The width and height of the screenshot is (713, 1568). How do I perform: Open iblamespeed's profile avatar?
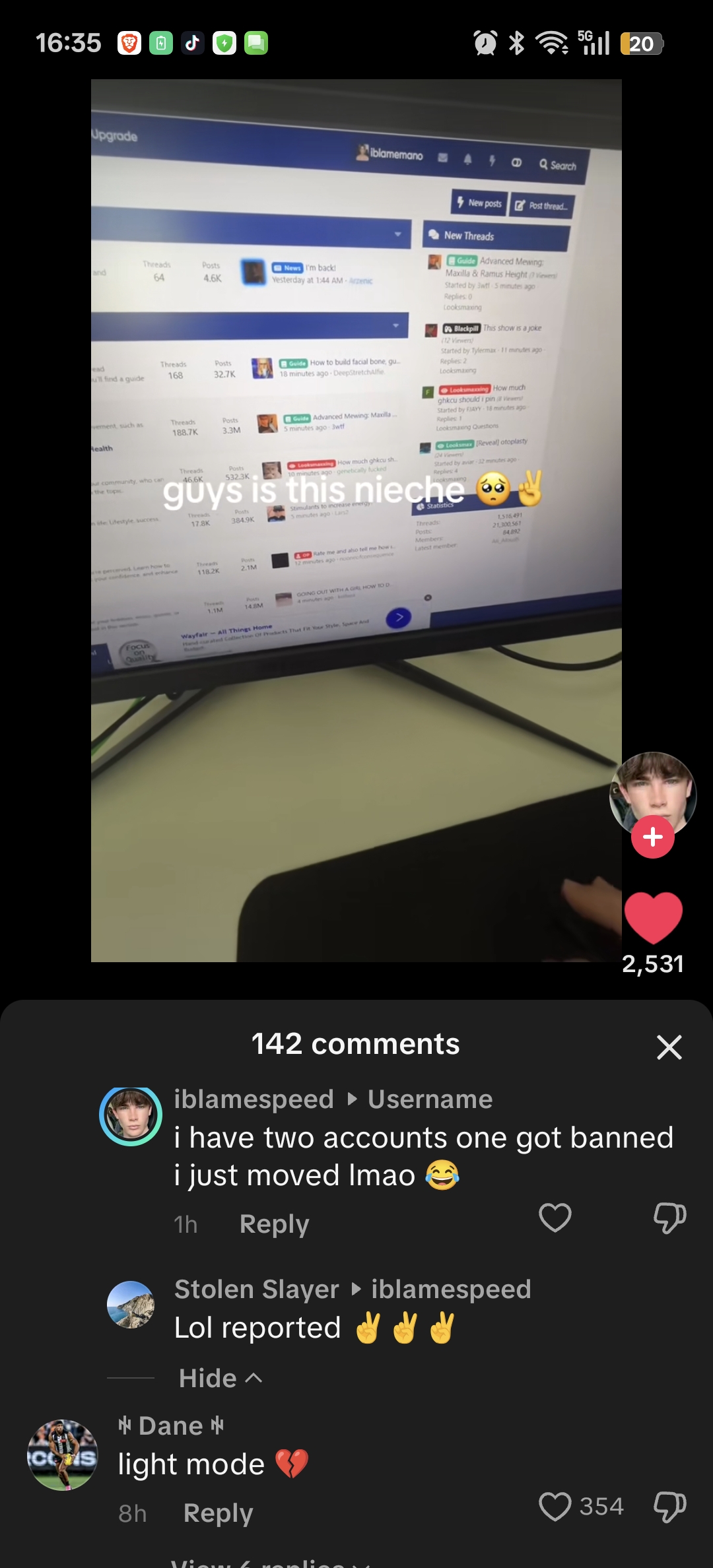coord(131,1115)
